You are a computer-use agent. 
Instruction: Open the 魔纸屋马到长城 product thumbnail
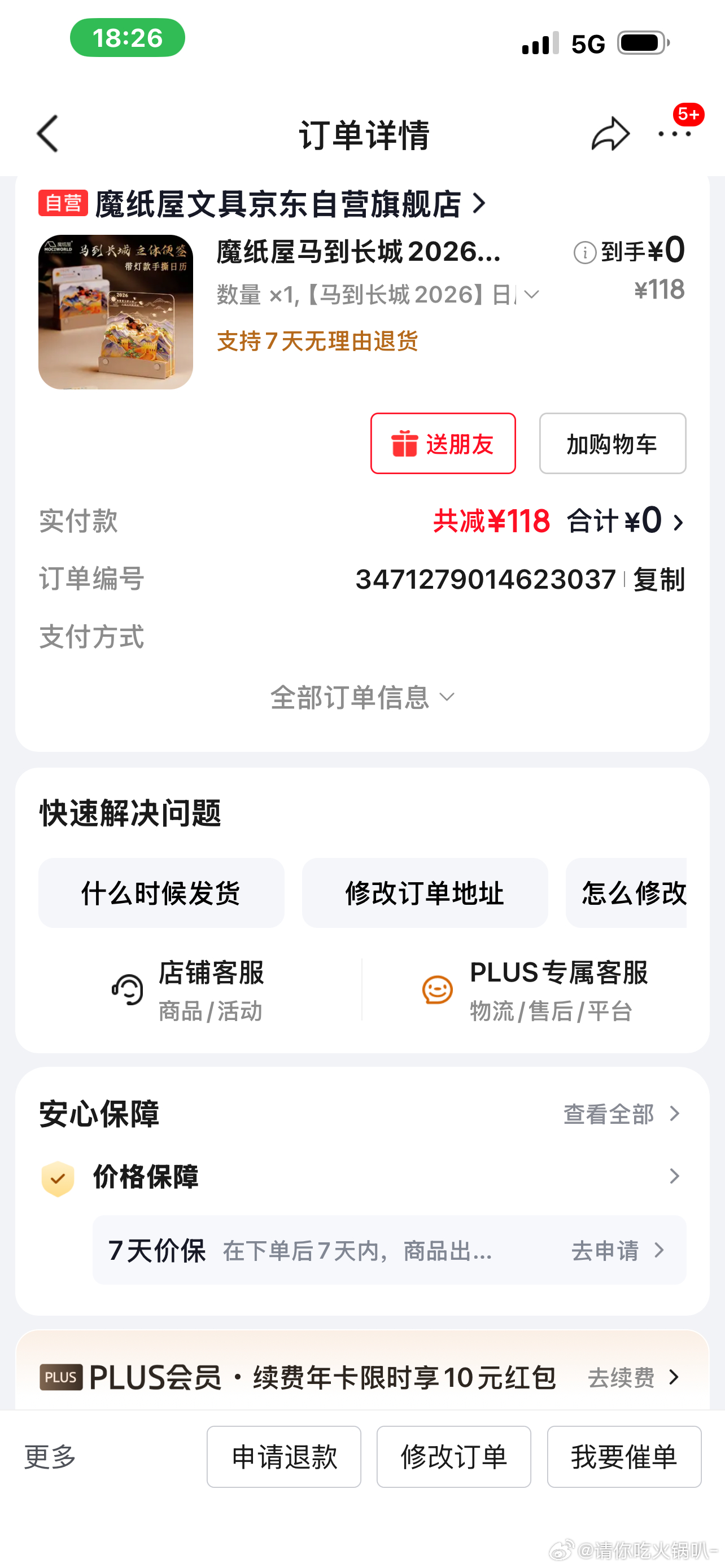pyautogui.click(x=116, y=312)
